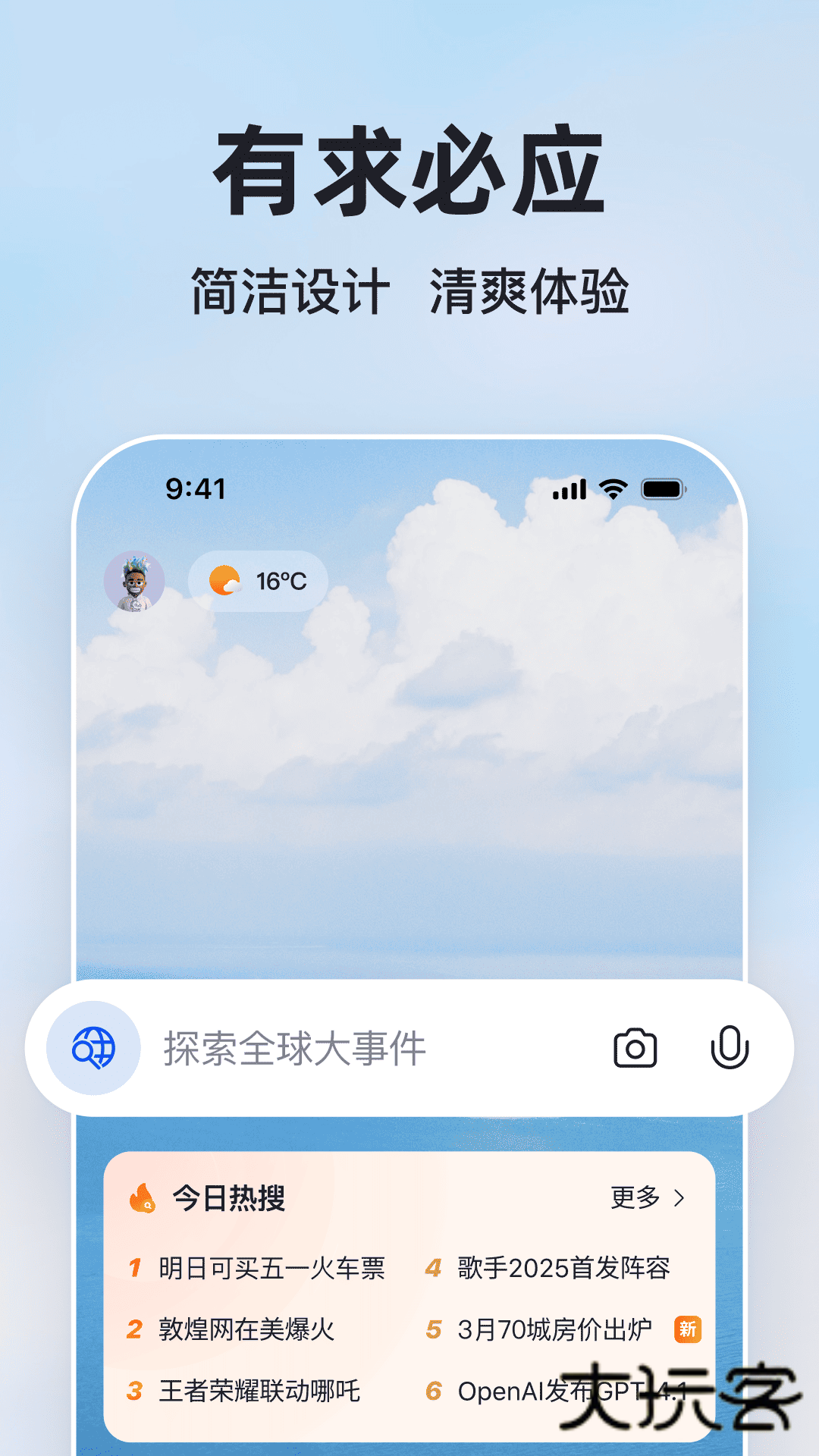Open the globe search engine icon
Image resolution: width=819 pixels, height=1456 pixels.
click(x=94, y=1046)
